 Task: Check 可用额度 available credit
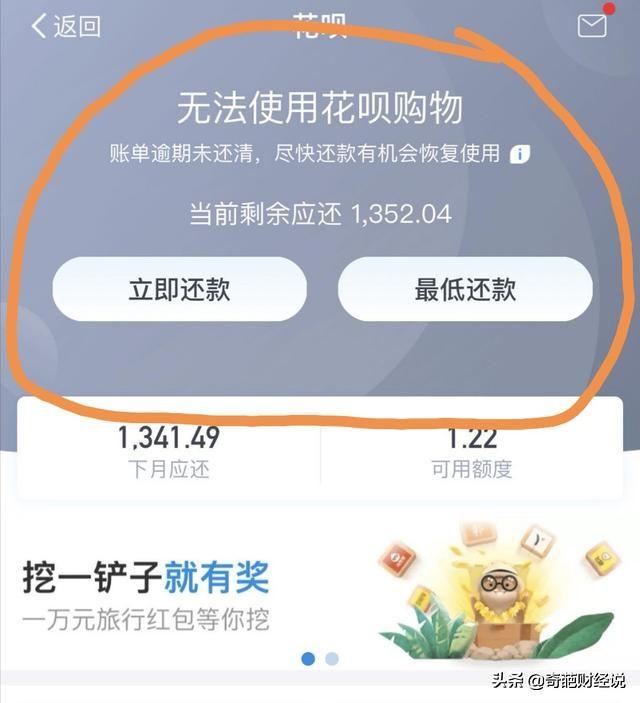[472, 452]
